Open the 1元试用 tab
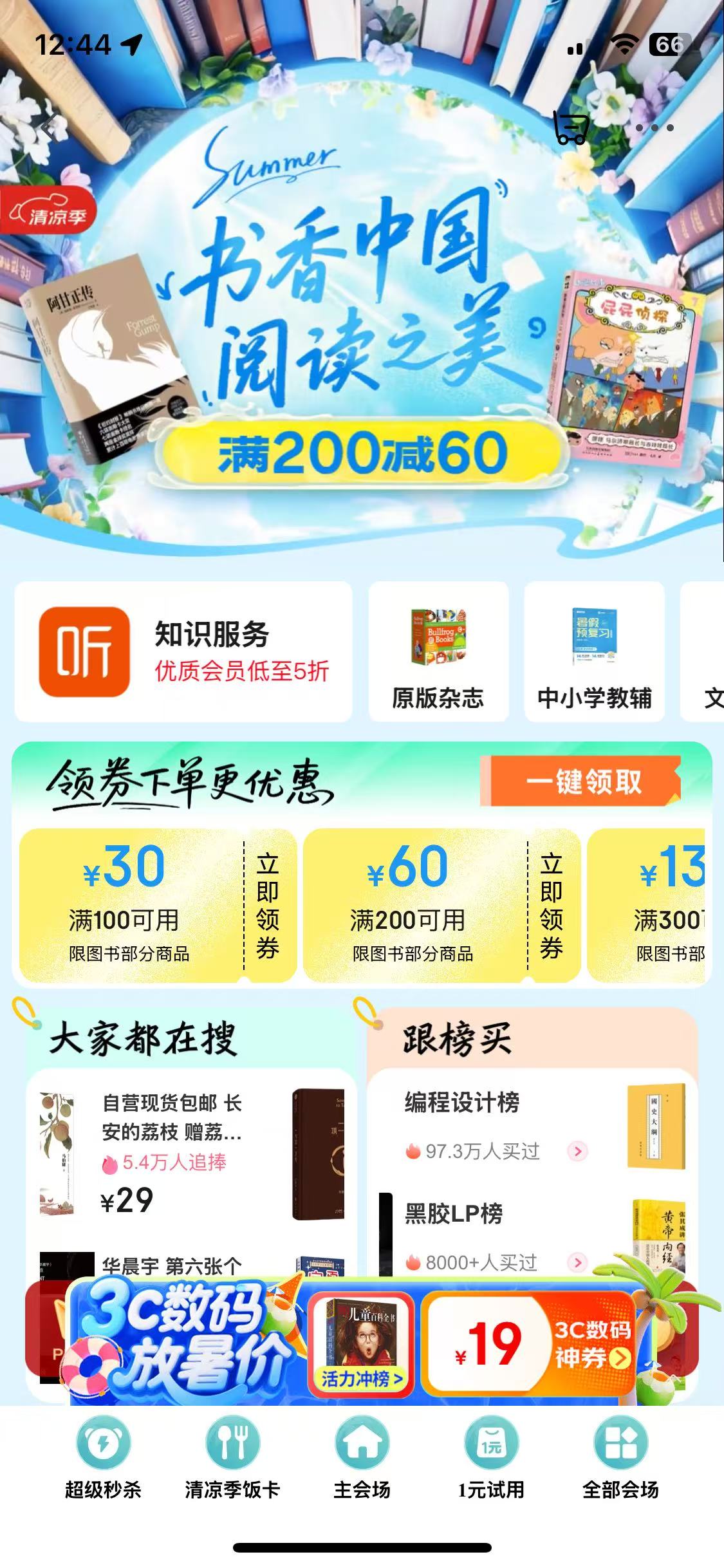This screenshot has width=724, height=1568. tap(491, 1461)
